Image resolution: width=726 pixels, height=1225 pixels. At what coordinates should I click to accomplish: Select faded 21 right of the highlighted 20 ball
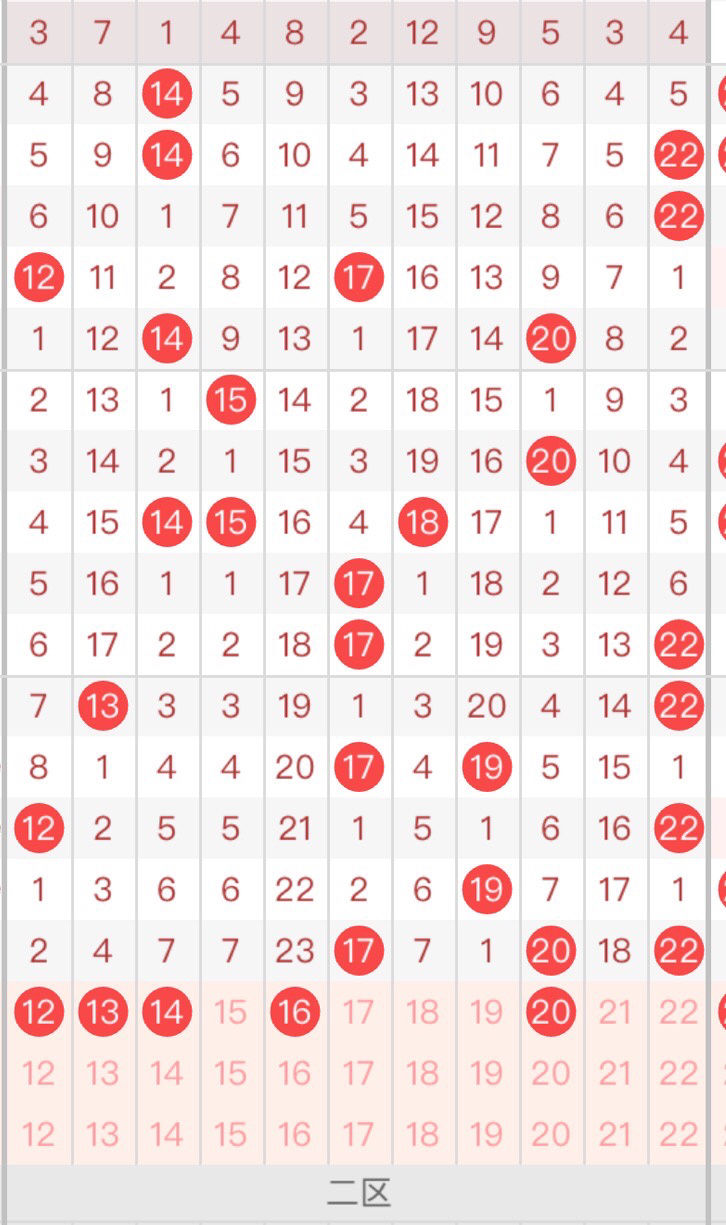click(614, 1012)
